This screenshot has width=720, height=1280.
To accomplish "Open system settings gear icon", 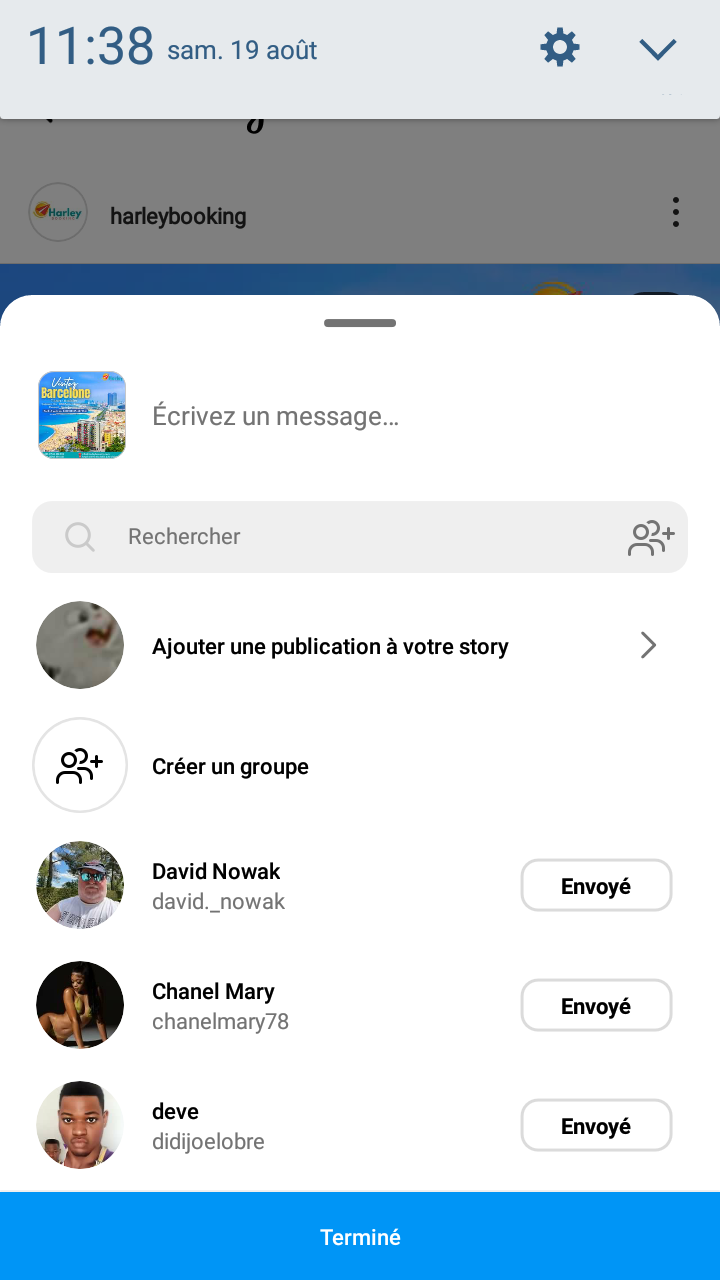I will point(560,47).
